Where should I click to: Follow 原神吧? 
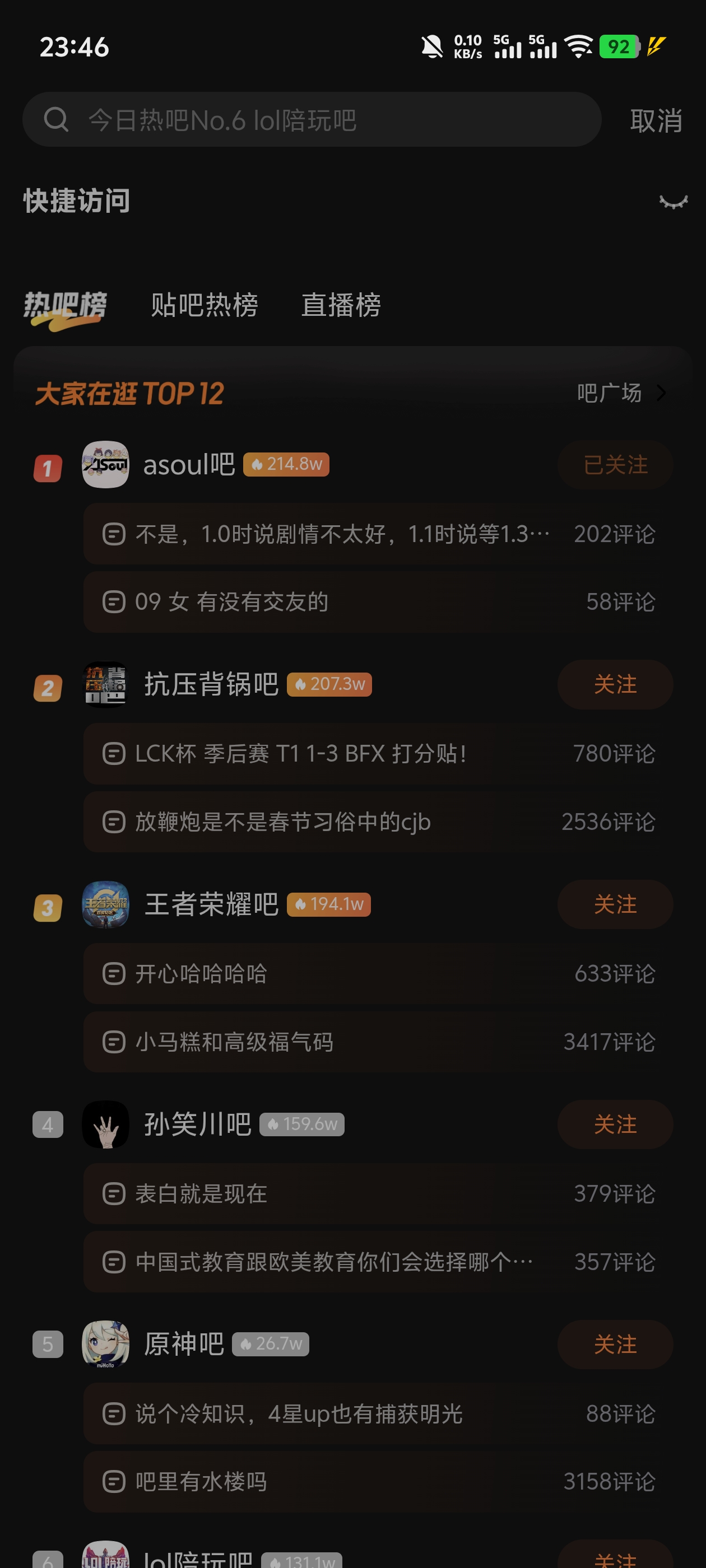[615, 1344]
